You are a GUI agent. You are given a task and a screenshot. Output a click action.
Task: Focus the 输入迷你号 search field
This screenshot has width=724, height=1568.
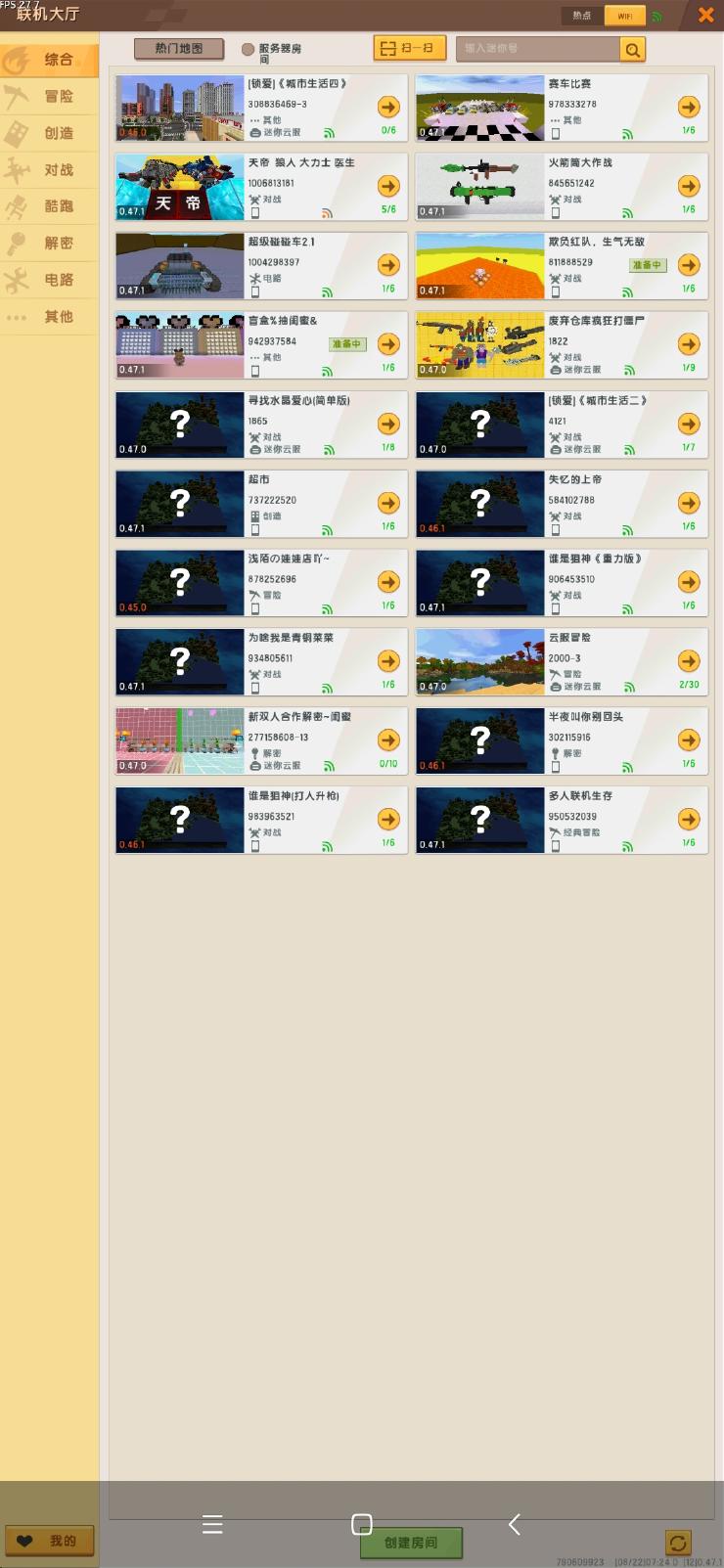[x=538, y=48]
